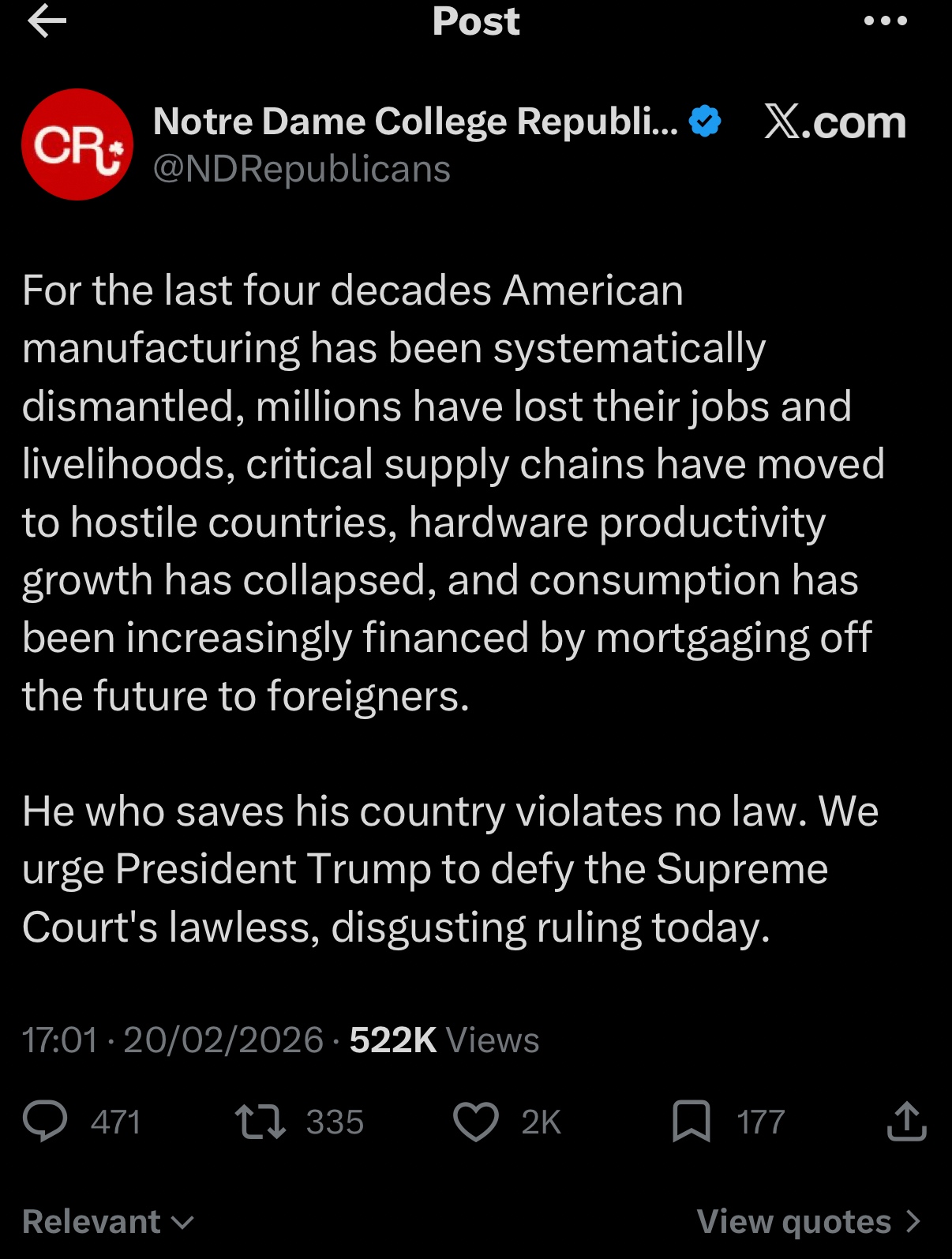Screen dimensions: 952x1259
Task: Repost this post
Action: coord(260,1122)
